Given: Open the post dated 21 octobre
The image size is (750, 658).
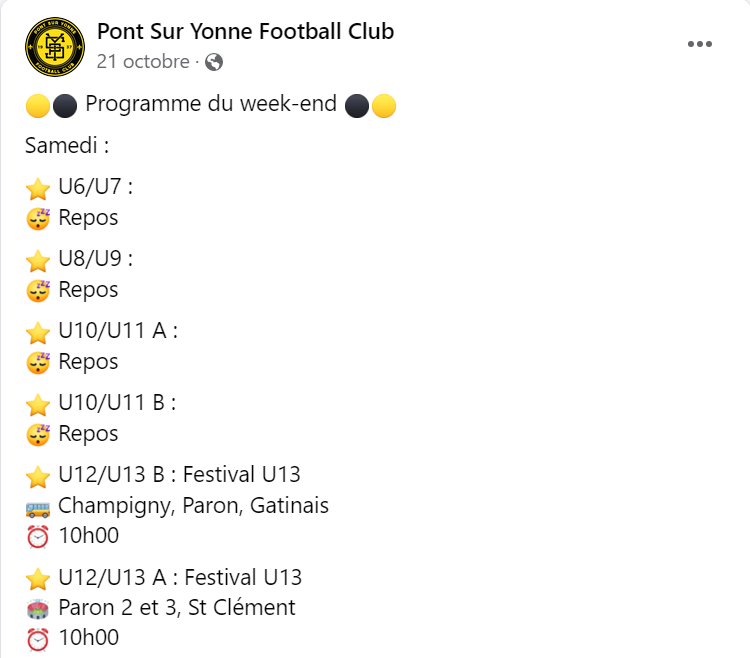Looking at the screenshot, I should 143,62.
